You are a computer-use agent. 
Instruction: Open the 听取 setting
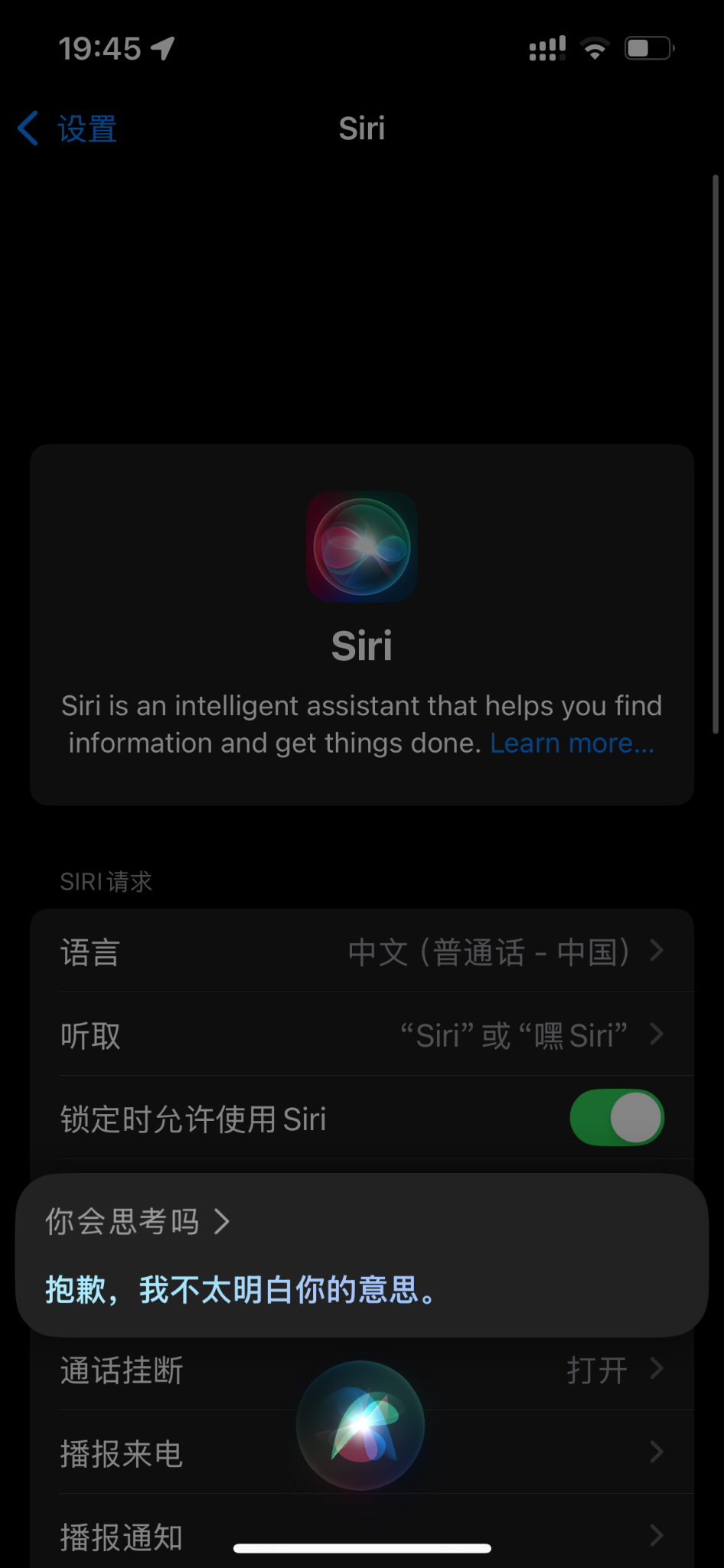click(x=361, y=1035)
